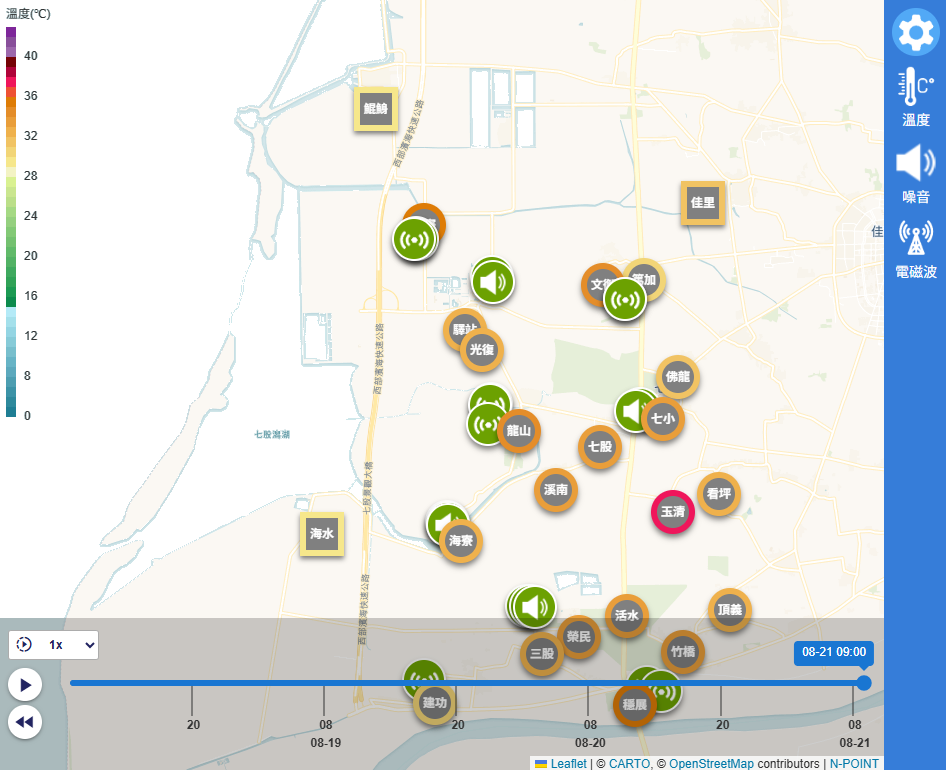Select the 鯤鯓 station marker
This screenshot has width=946, height=770.
pyautogui.click(x=376, y=109)
